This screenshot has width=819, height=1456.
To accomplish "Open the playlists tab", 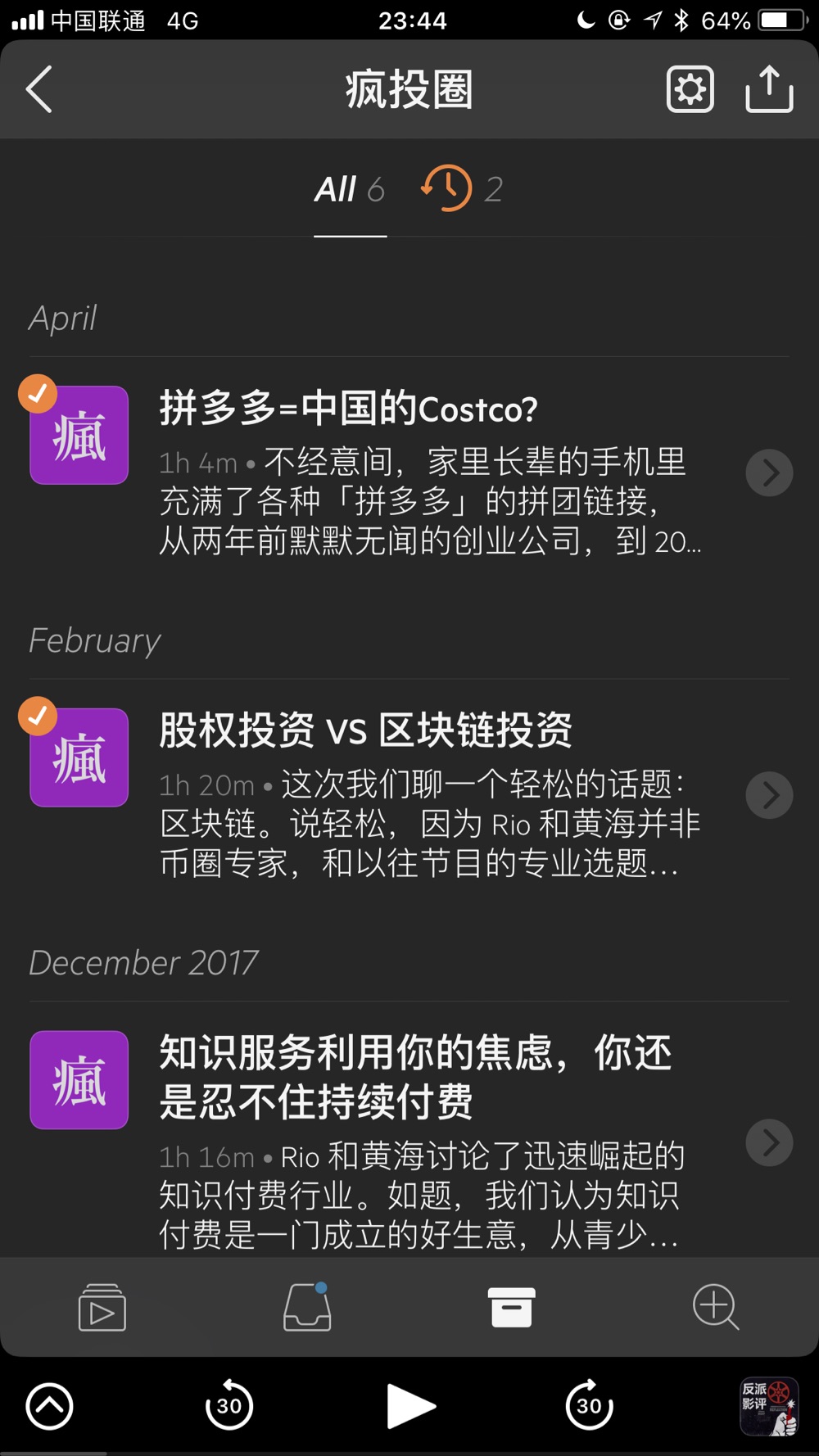I will pyautogui.click(x=102, y=1307).
